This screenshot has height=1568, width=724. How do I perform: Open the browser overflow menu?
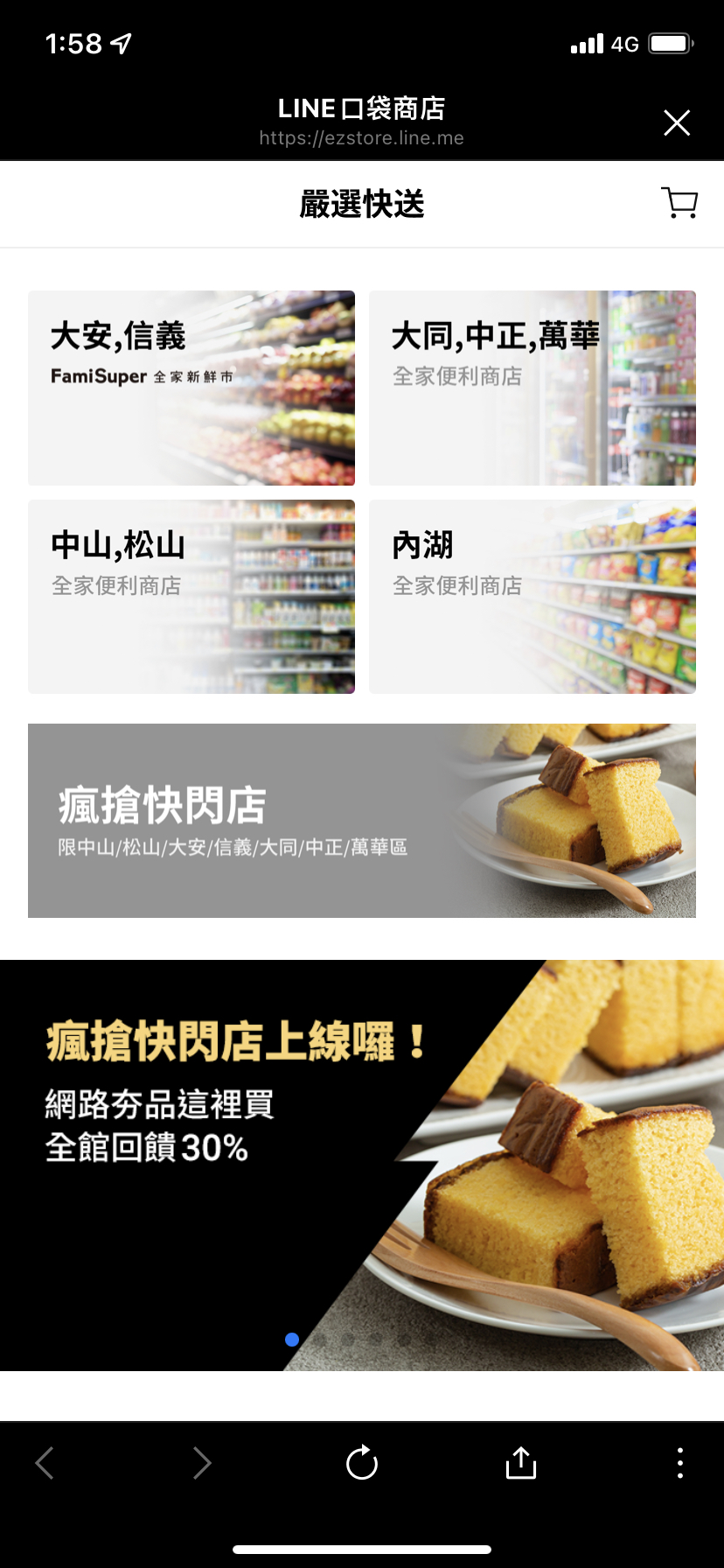click(679, 1462)
